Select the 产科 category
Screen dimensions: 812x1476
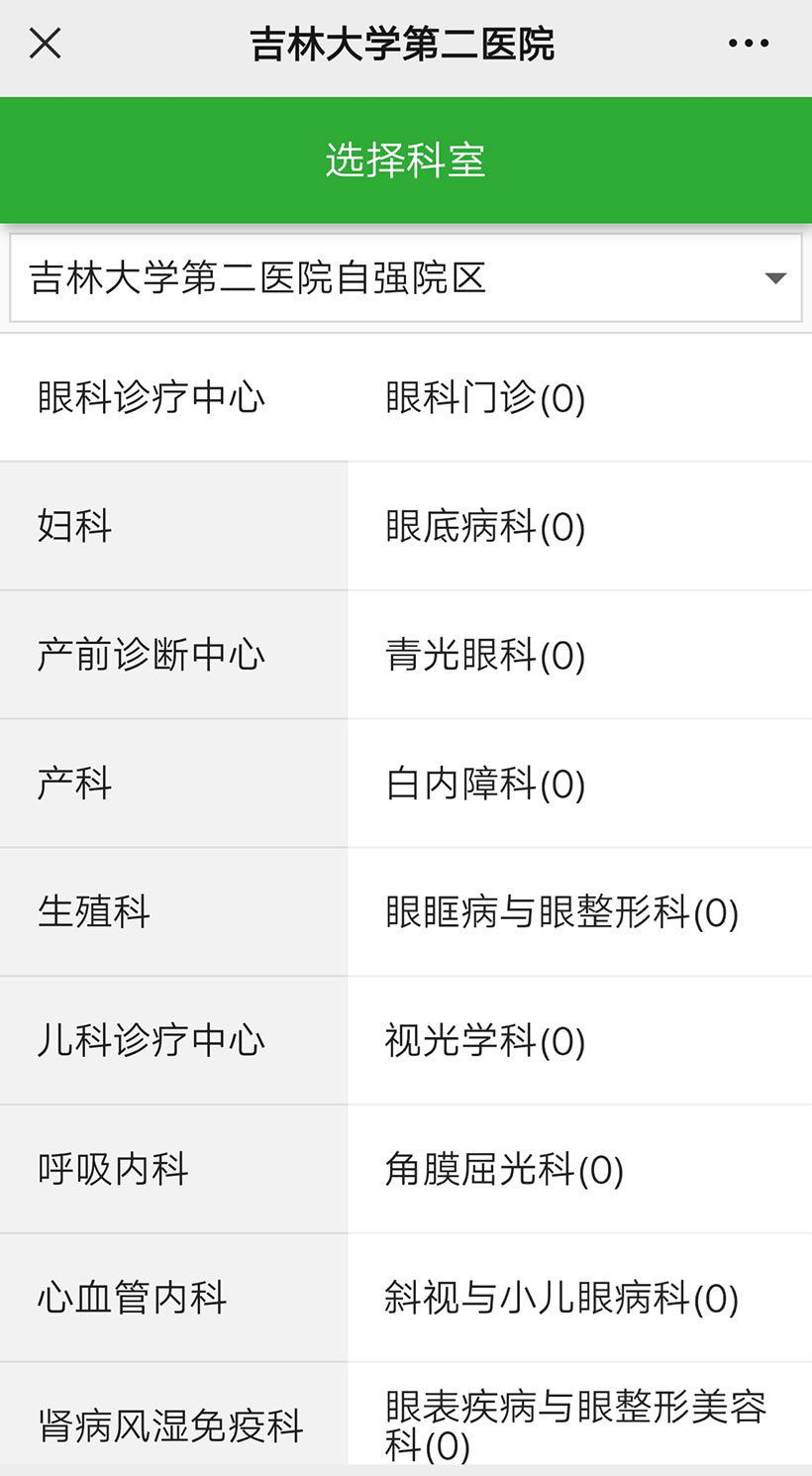tap(75, 784)
